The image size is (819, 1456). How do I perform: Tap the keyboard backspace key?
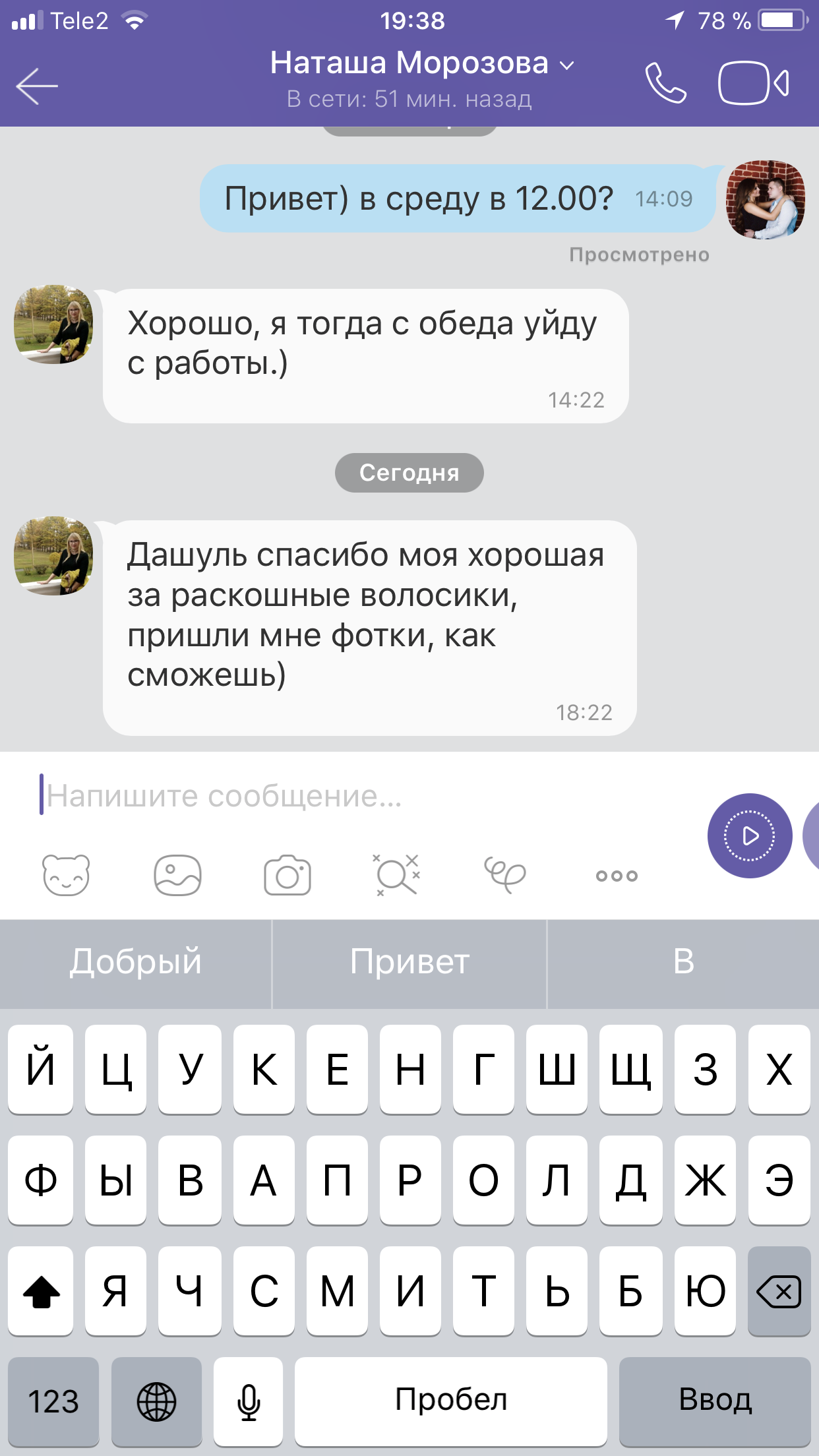779,1290
